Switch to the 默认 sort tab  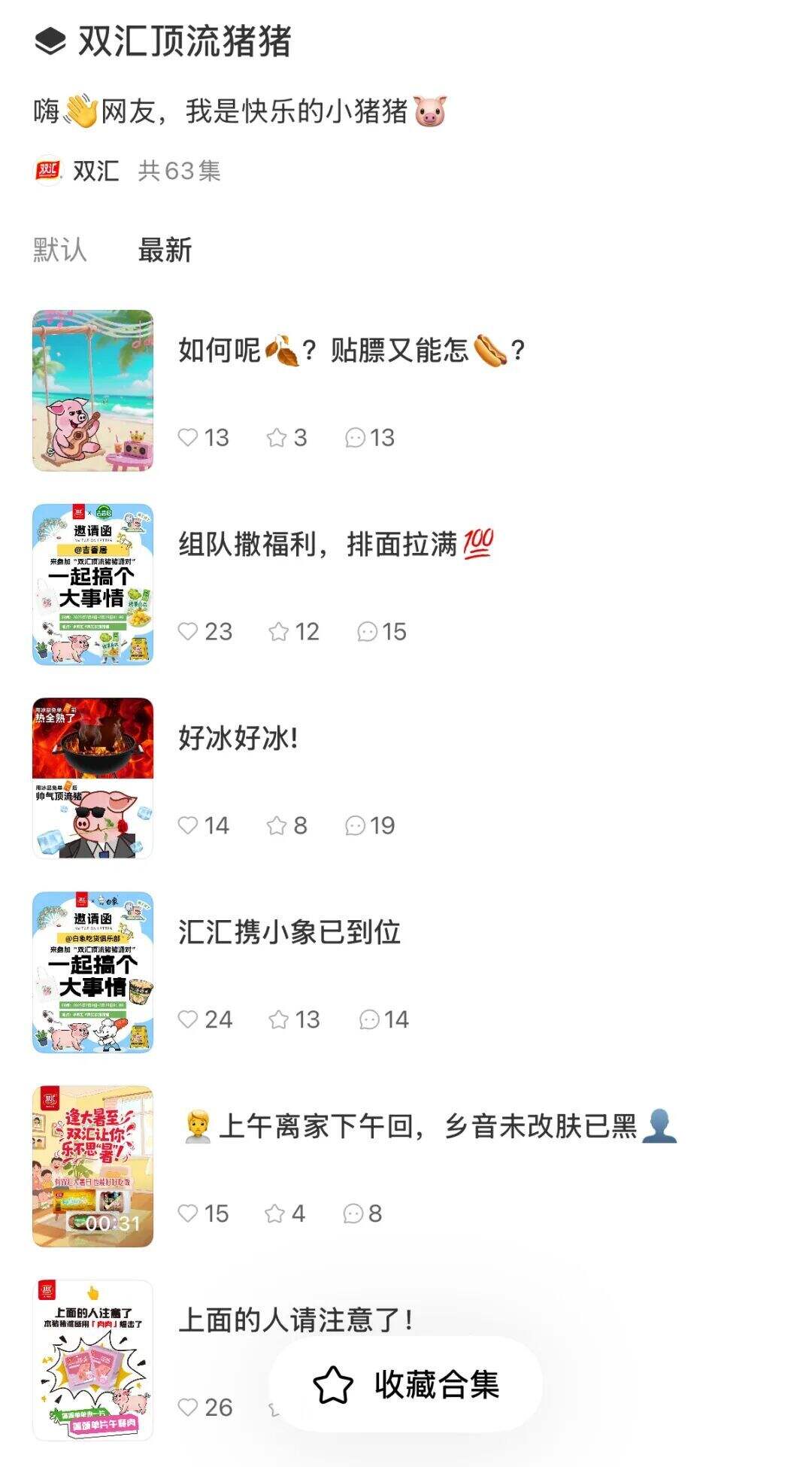[60, 250]
